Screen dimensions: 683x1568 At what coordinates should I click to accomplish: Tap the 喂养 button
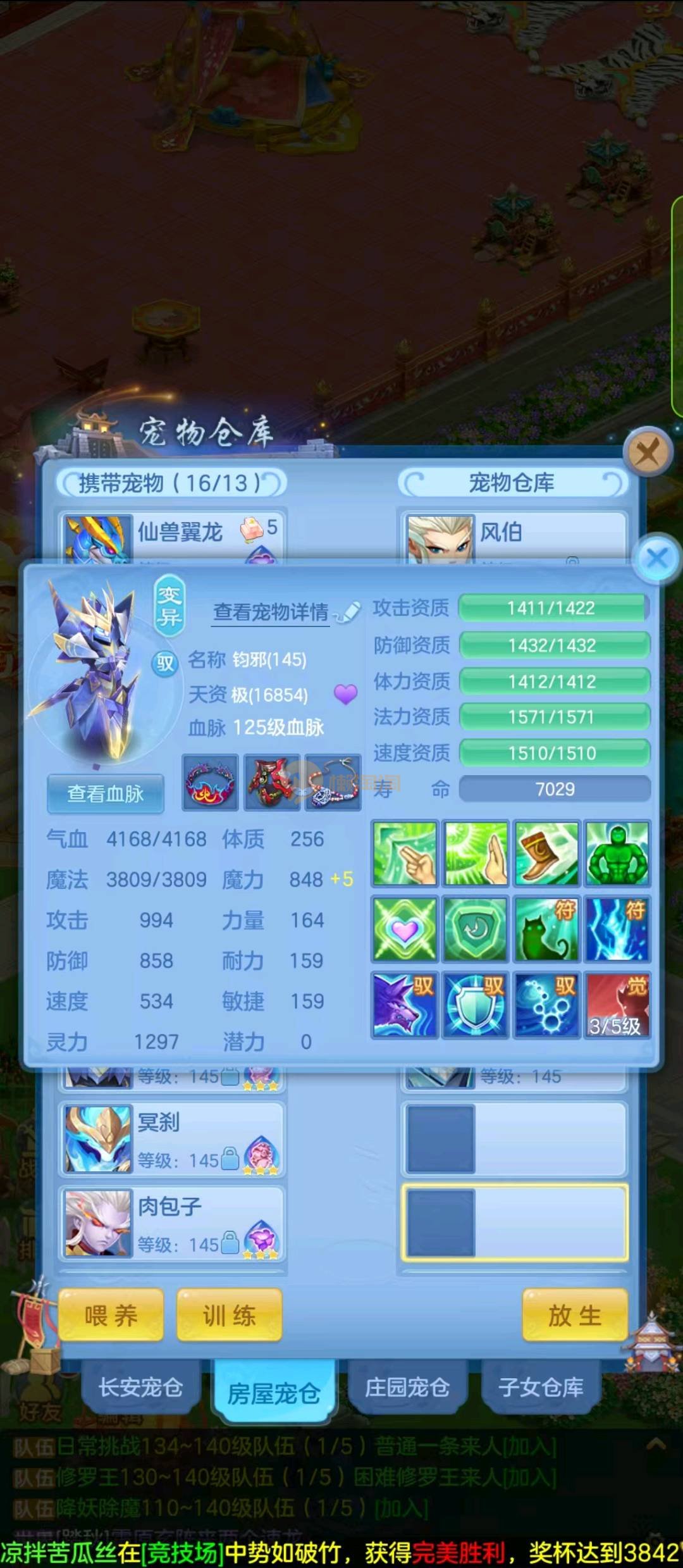pos(111,1316)
